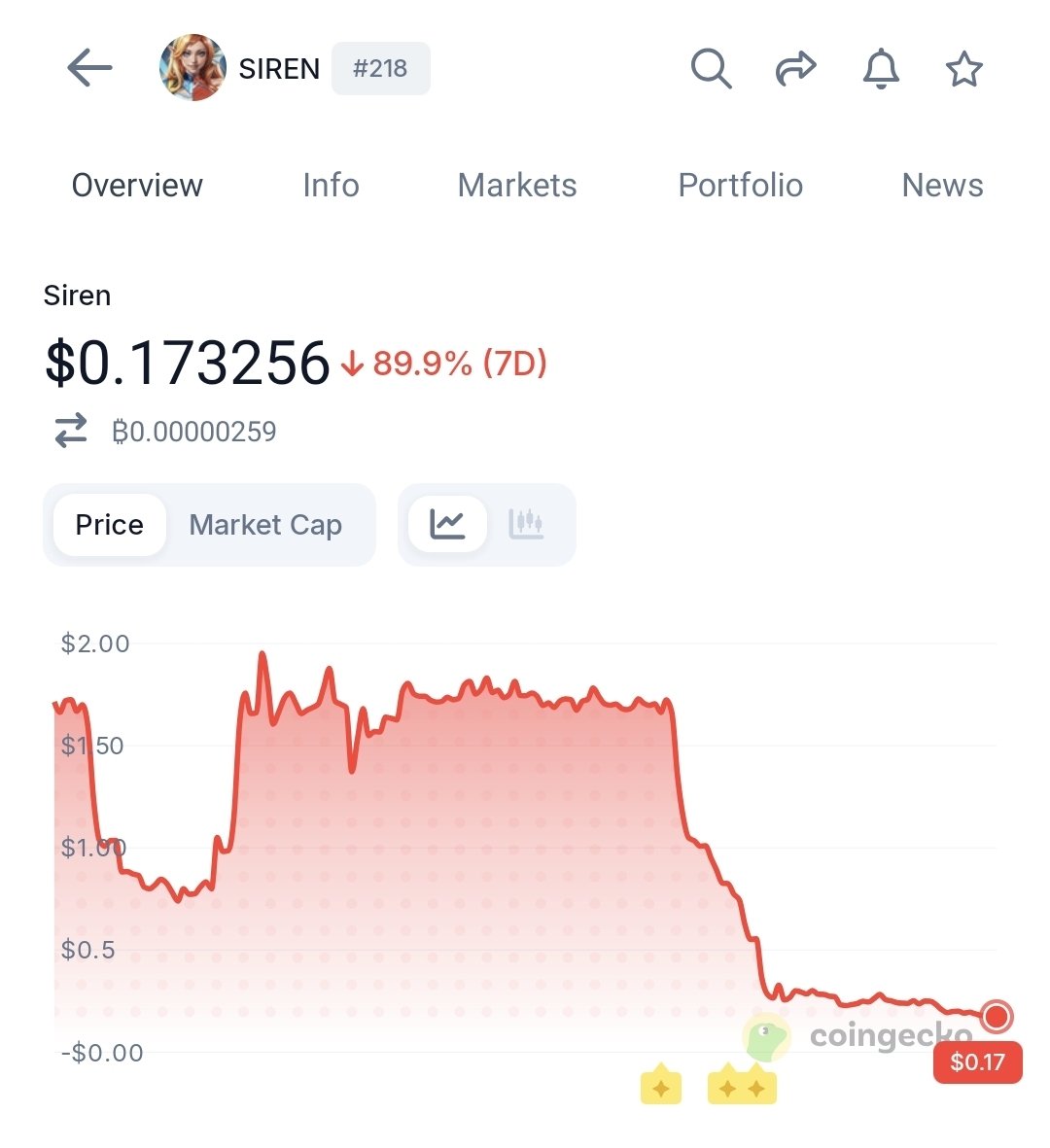This screenshot has width=1050, height=1148.
Task: Add SIREN to favorites with the star
Action: [x=964, y=69]
